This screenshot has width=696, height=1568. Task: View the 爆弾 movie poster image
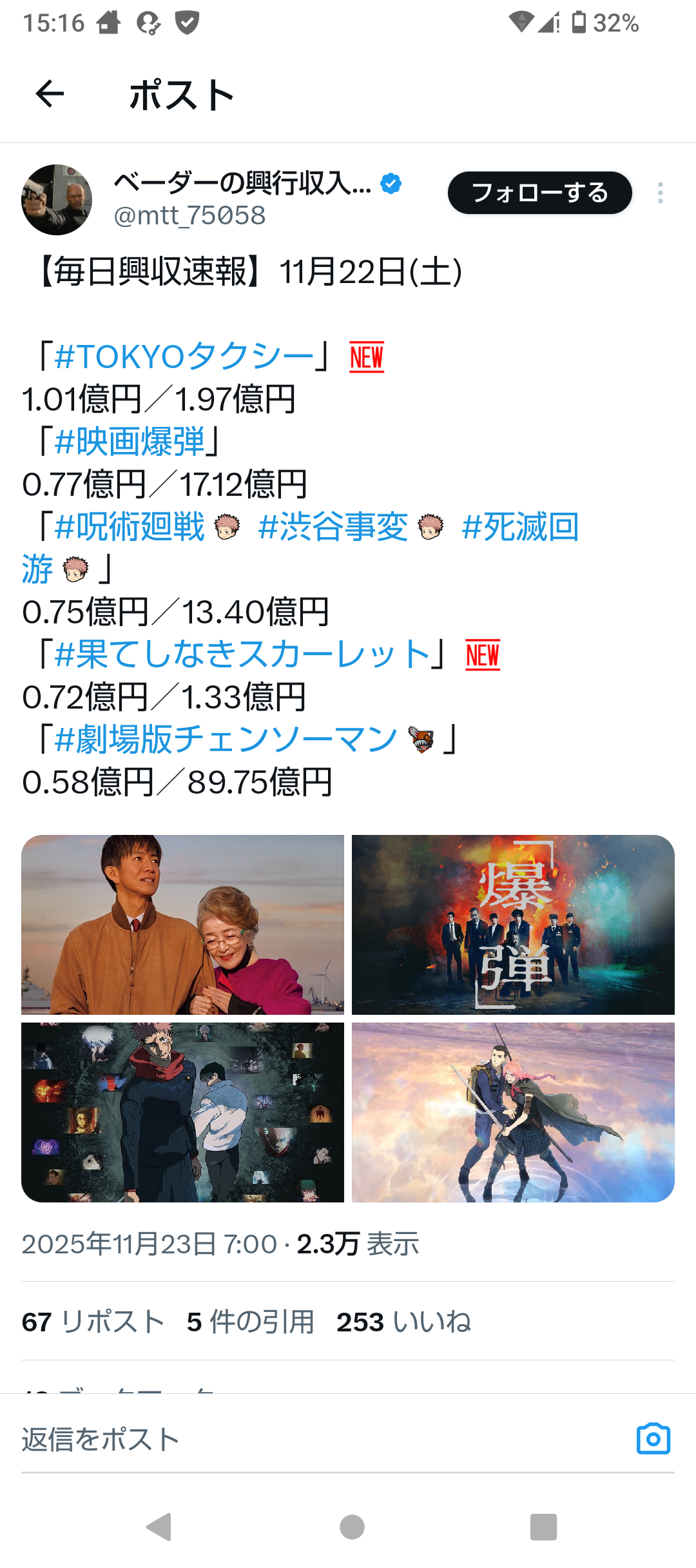tap(513, 925)
